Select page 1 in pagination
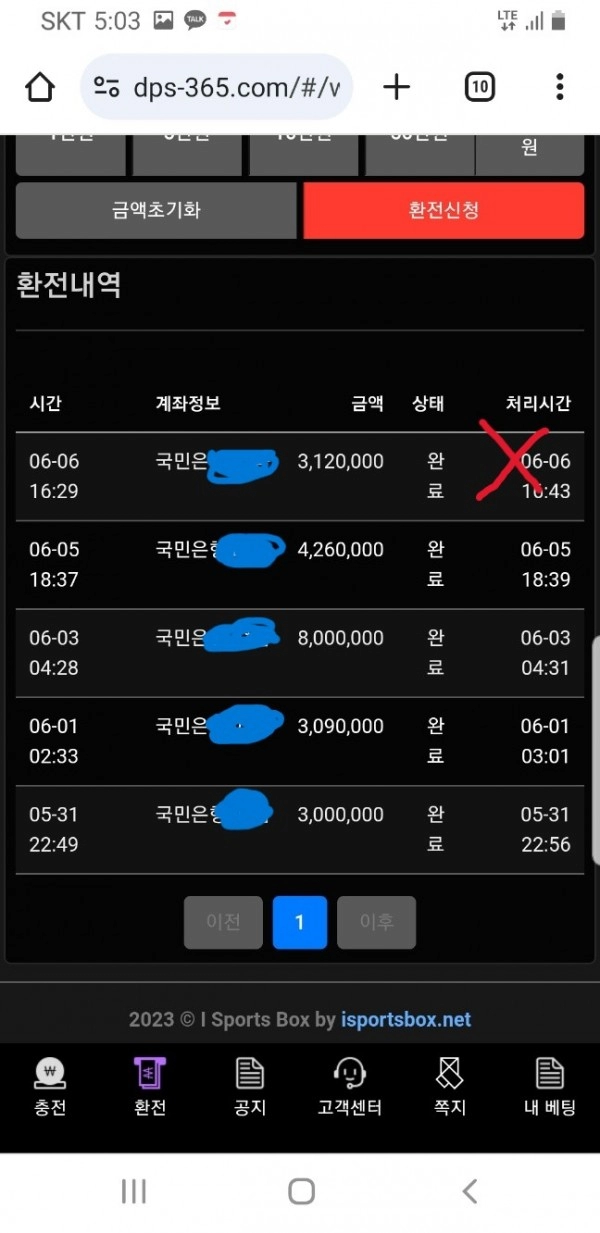The image size is (600, 1233). coord(300,922)
